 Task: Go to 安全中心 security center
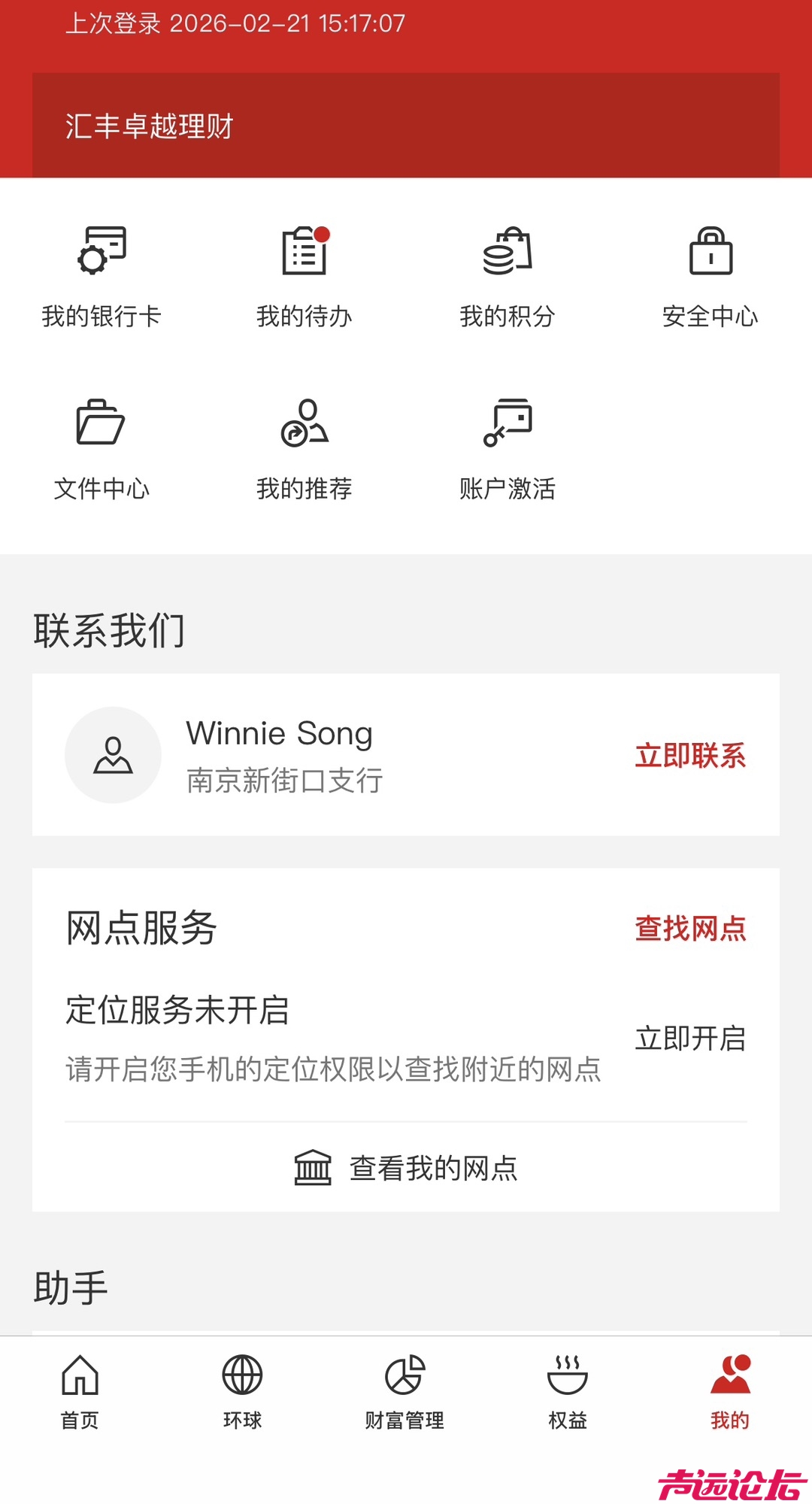[x=710, y=277]
